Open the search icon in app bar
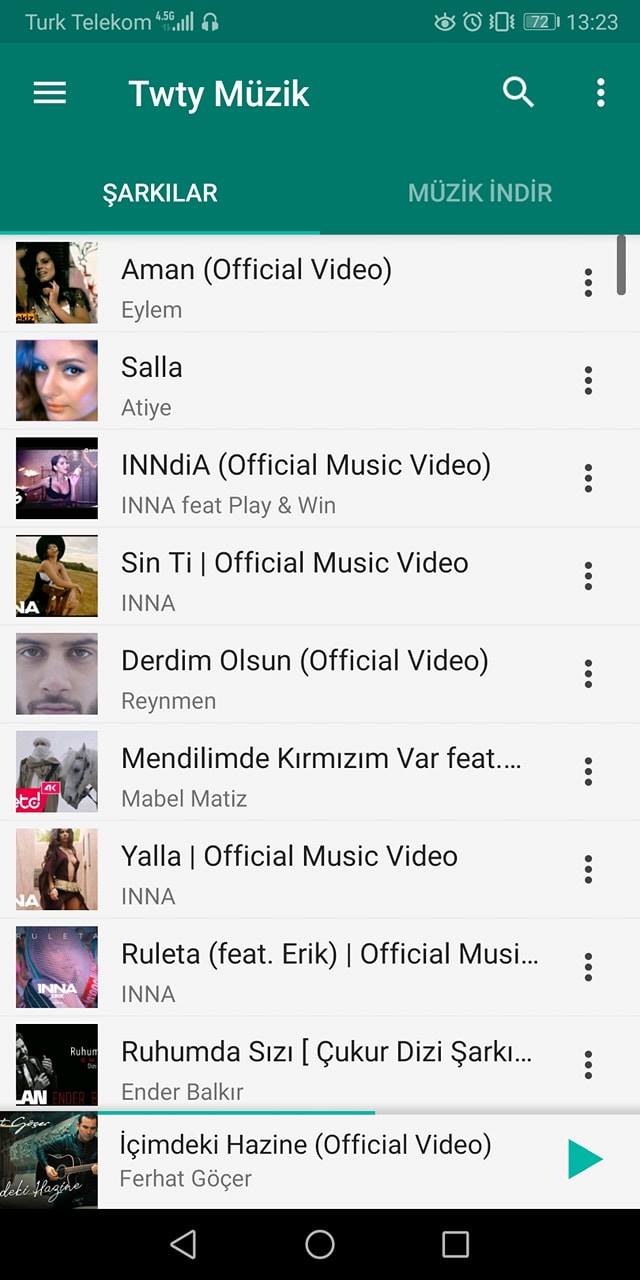The image size is (640, 1280). (518, 92)
